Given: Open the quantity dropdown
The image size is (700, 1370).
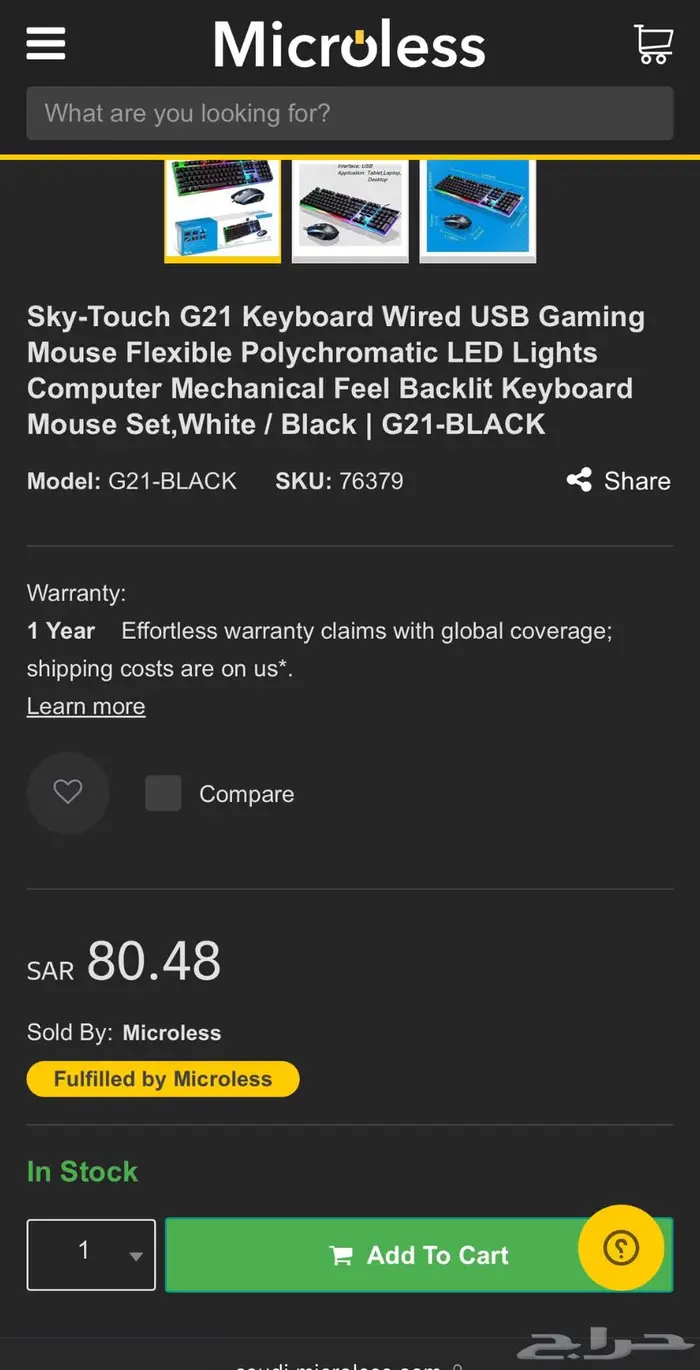Looking at the screenshot, I should coord(91,1254).
